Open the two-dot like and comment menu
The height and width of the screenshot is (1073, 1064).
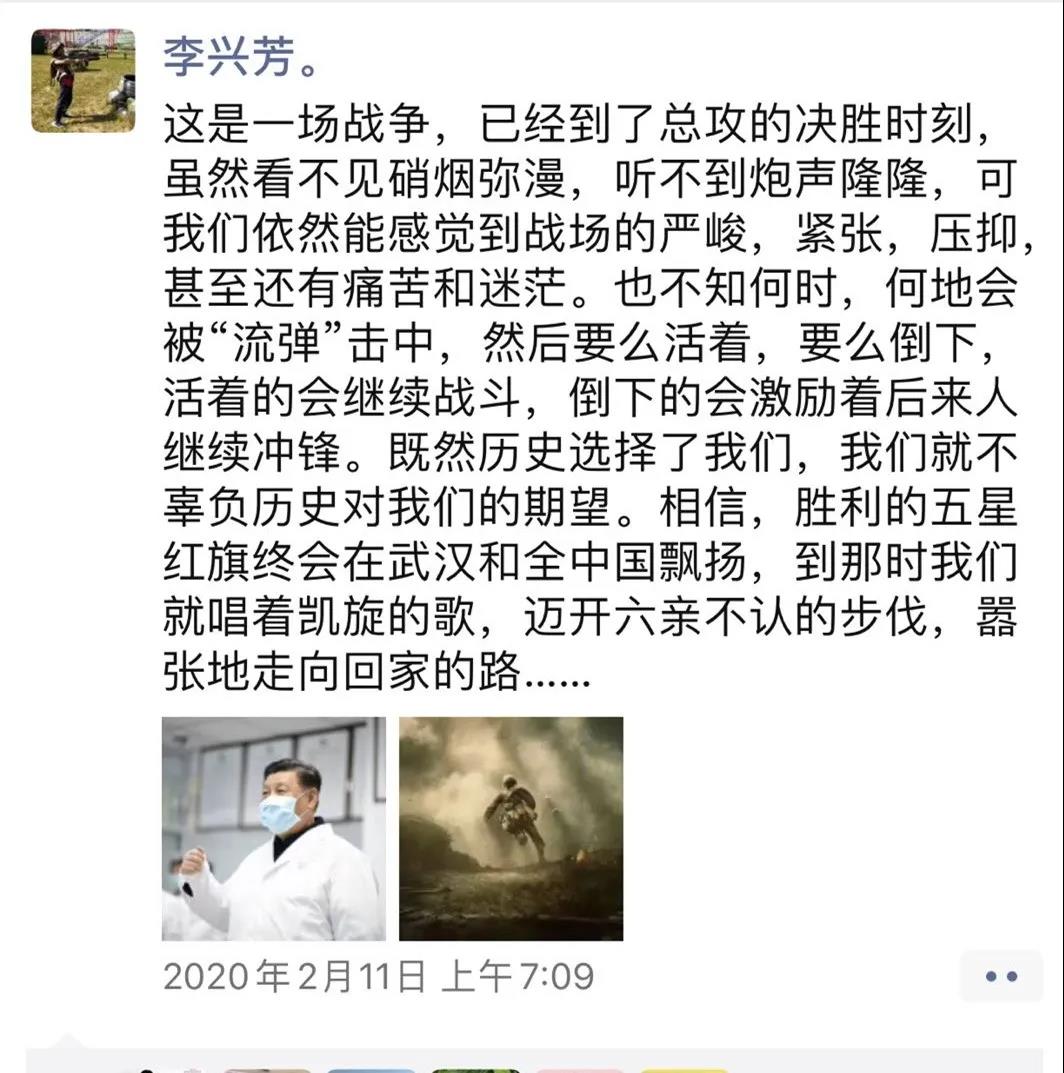(x=1001, y=976)
